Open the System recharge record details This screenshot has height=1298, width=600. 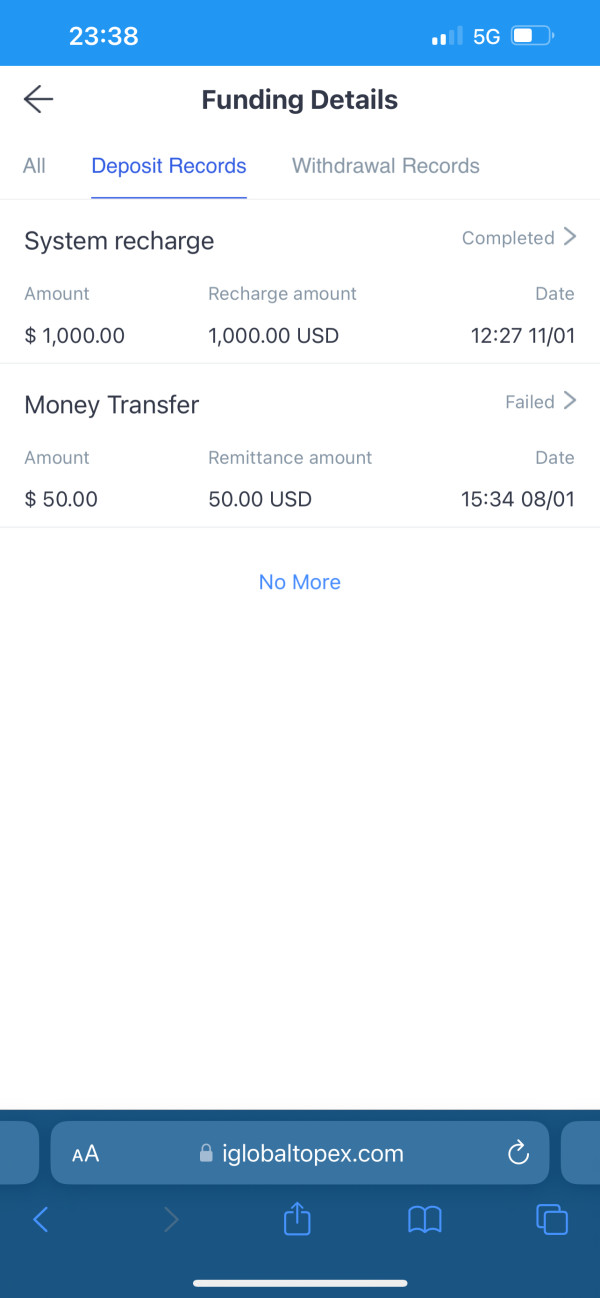pyautogui.click(x=300, y=282)
